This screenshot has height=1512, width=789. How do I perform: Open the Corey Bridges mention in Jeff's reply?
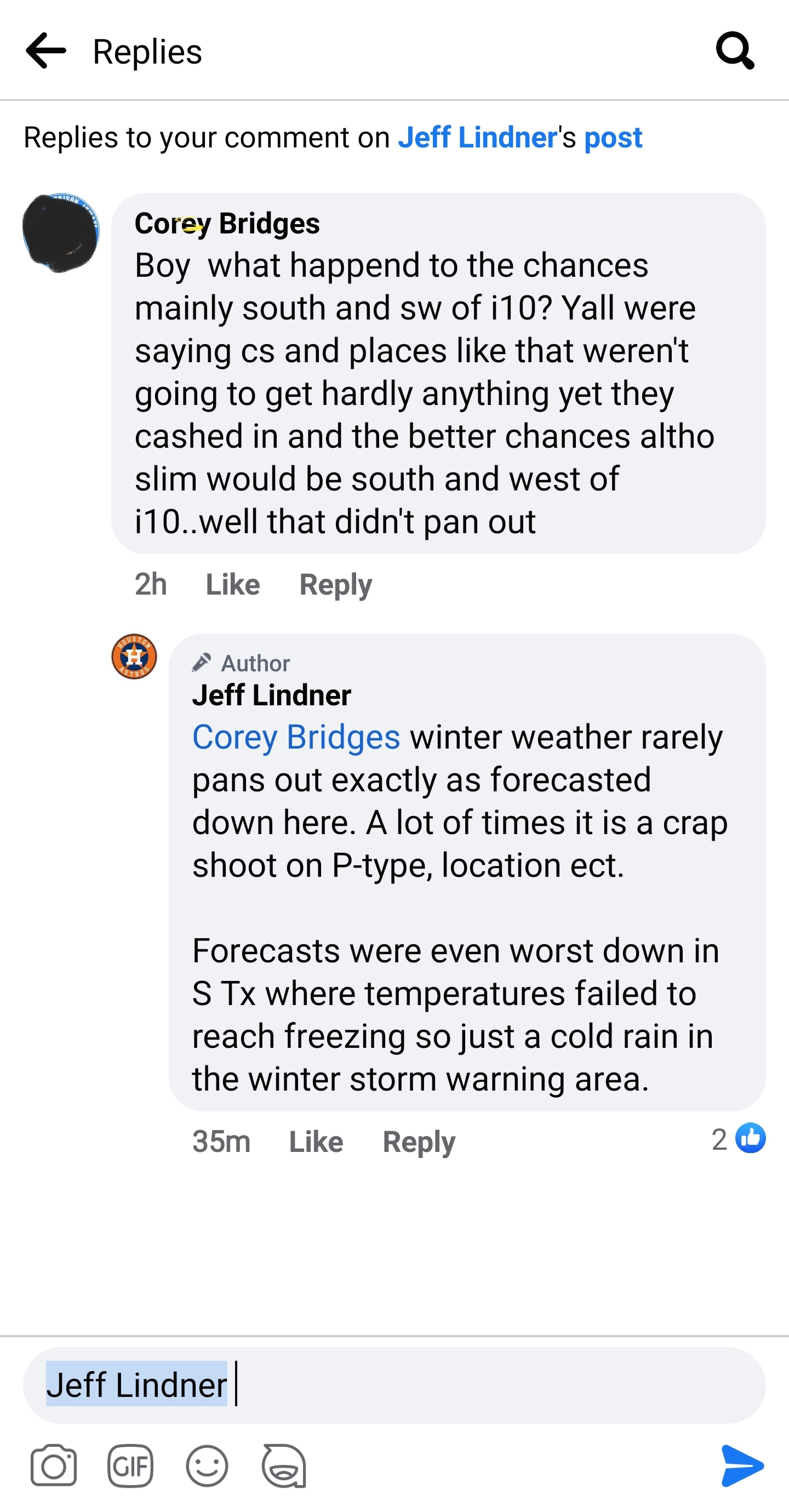click(296, 737)
